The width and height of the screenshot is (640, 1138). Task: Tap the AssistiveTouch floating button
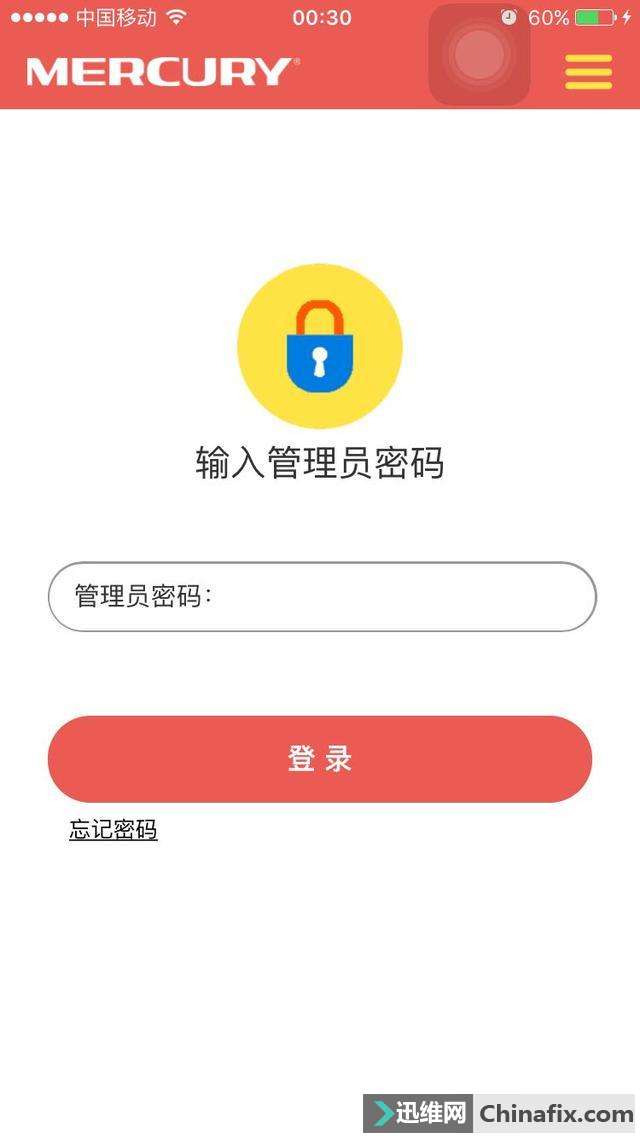click(x=479, y=54)
